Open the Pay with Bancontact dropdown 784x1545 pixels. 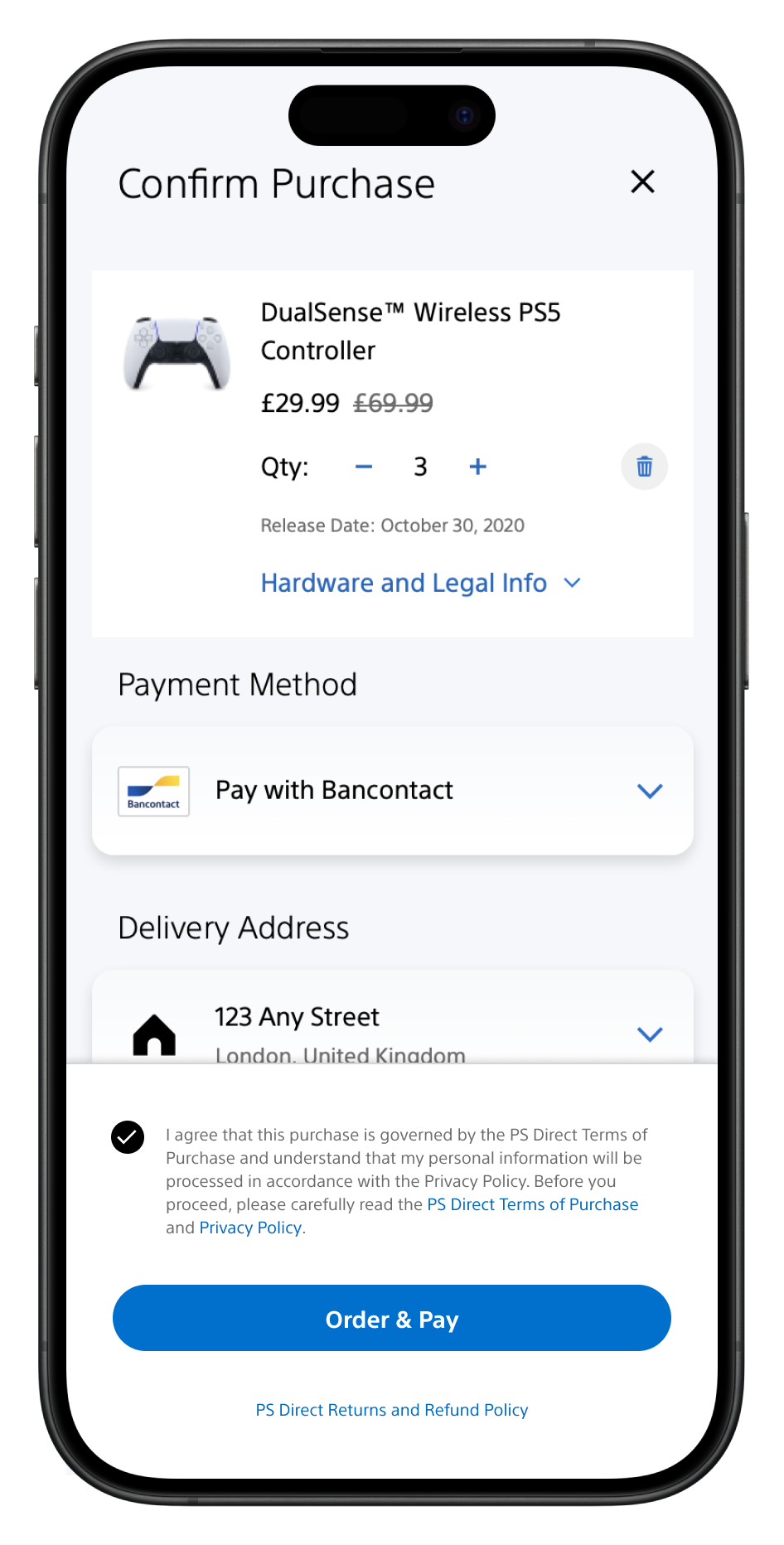click(650, 791)
